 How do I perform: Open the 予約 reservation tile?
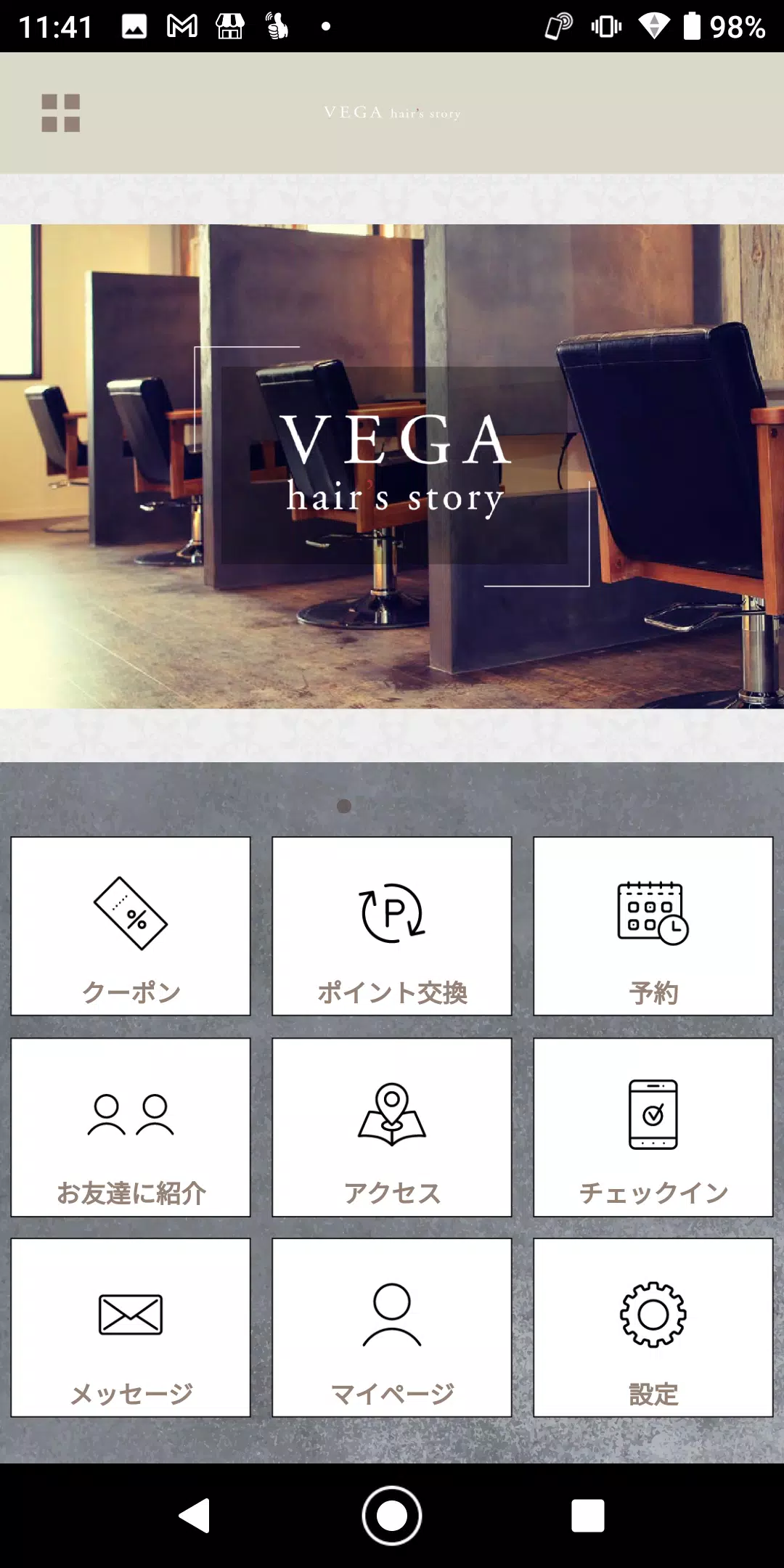653,926
